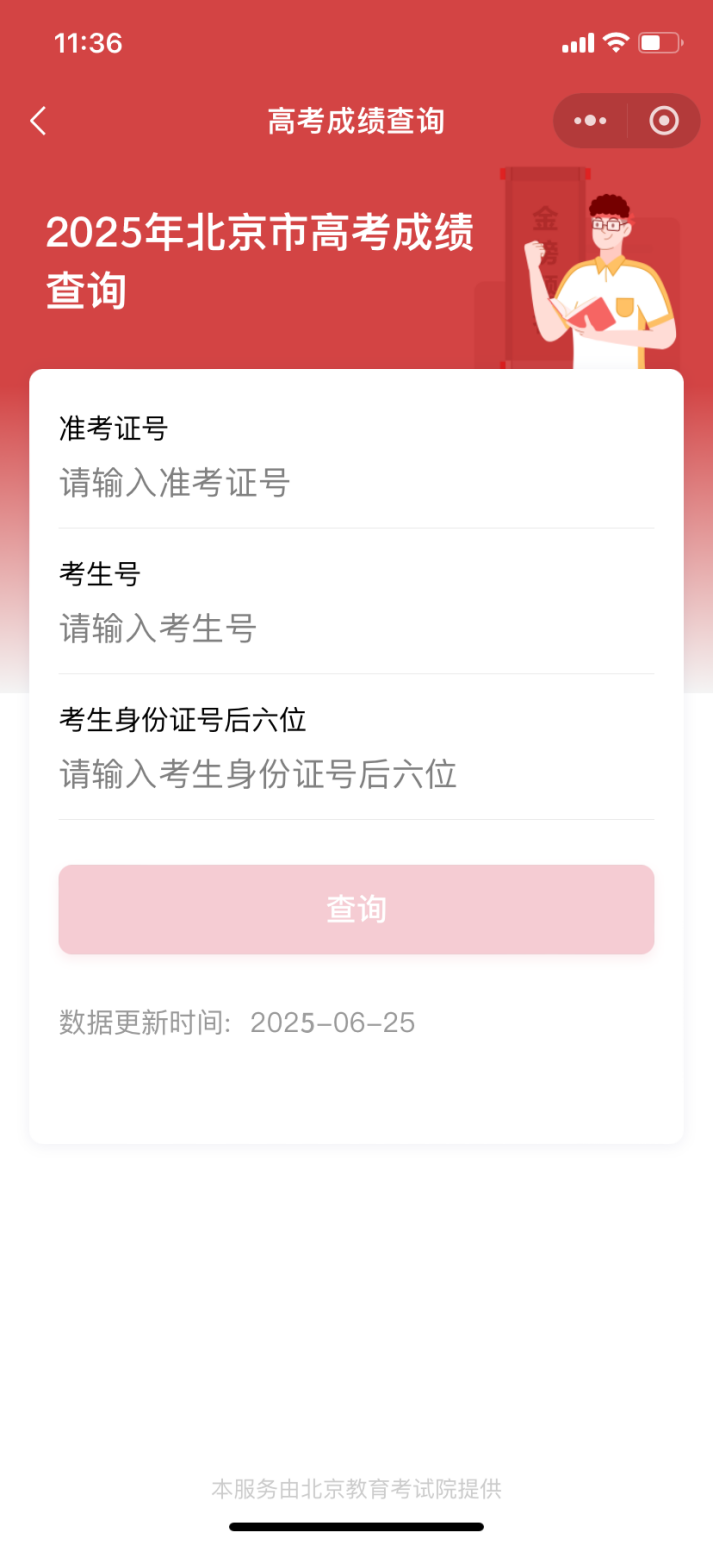Focus the 准考证号 input field
Image resolution: width=713 pixels, height=1545 pixels.
(356, 483)
